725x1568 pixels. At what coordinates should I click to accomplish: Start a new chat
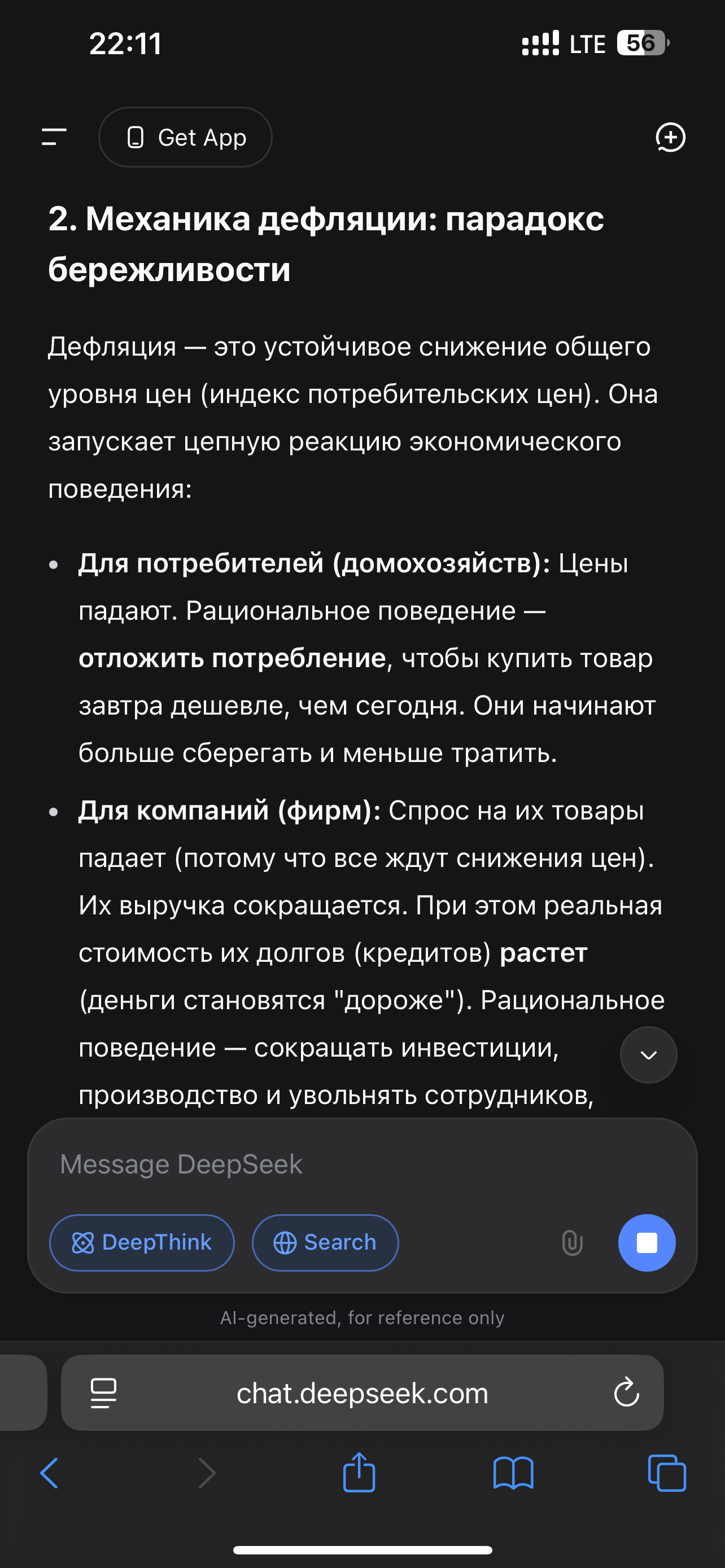pos(670,137)
